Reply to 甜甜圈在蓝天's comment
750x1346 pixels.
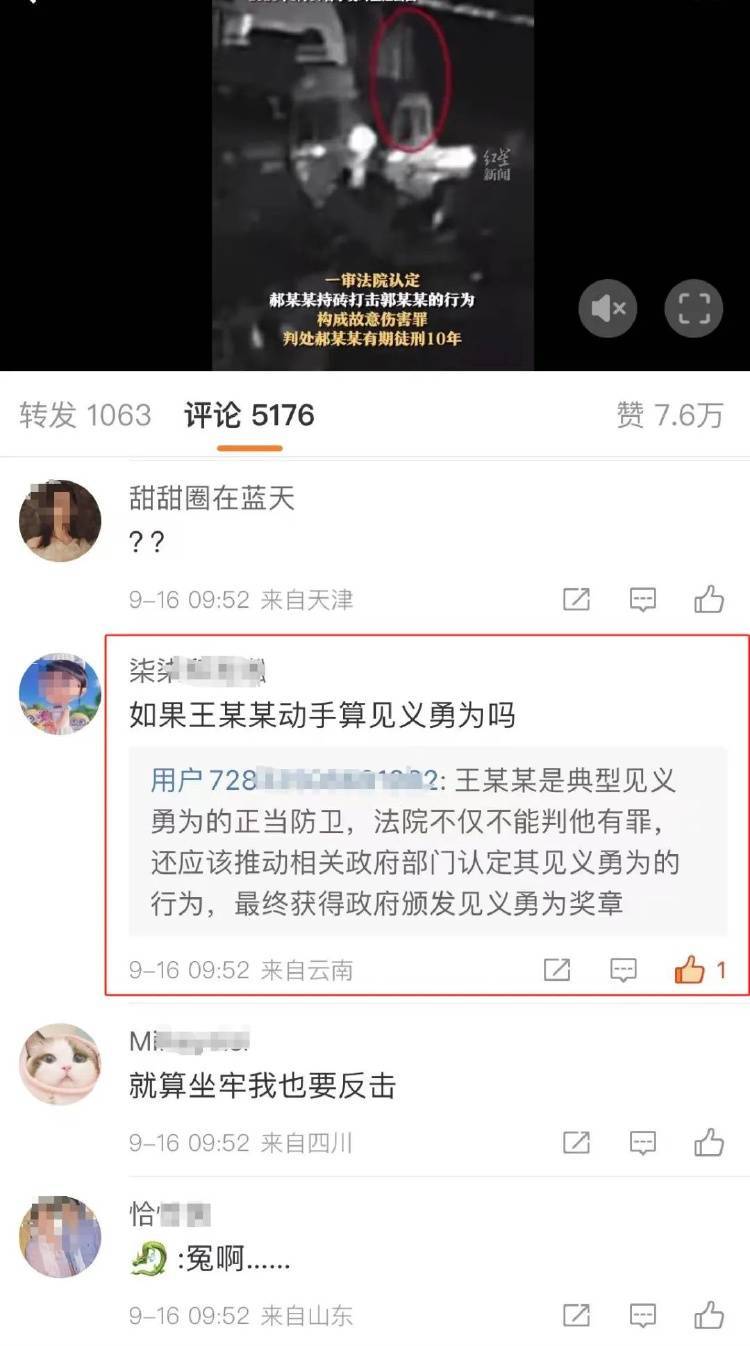[x=643, y=599]
